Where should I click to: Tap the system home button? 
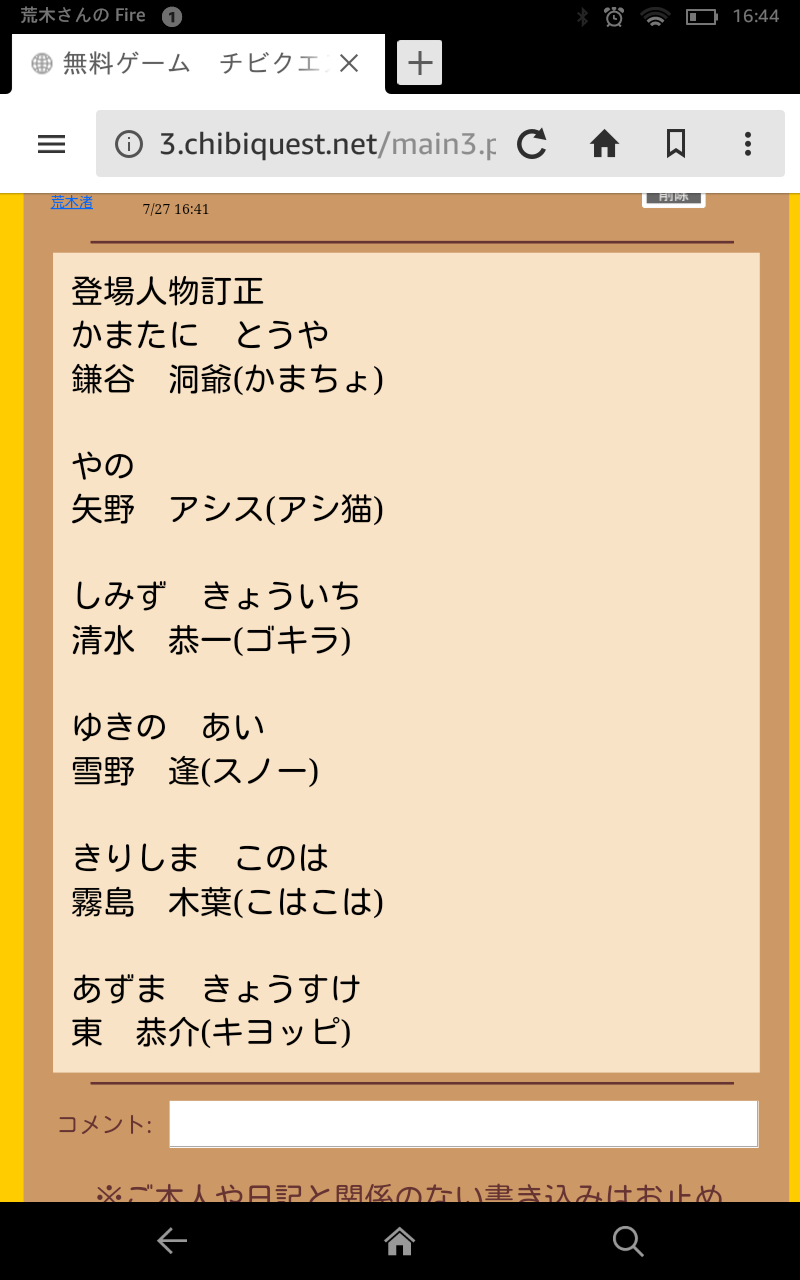[x=400, y=1241]
